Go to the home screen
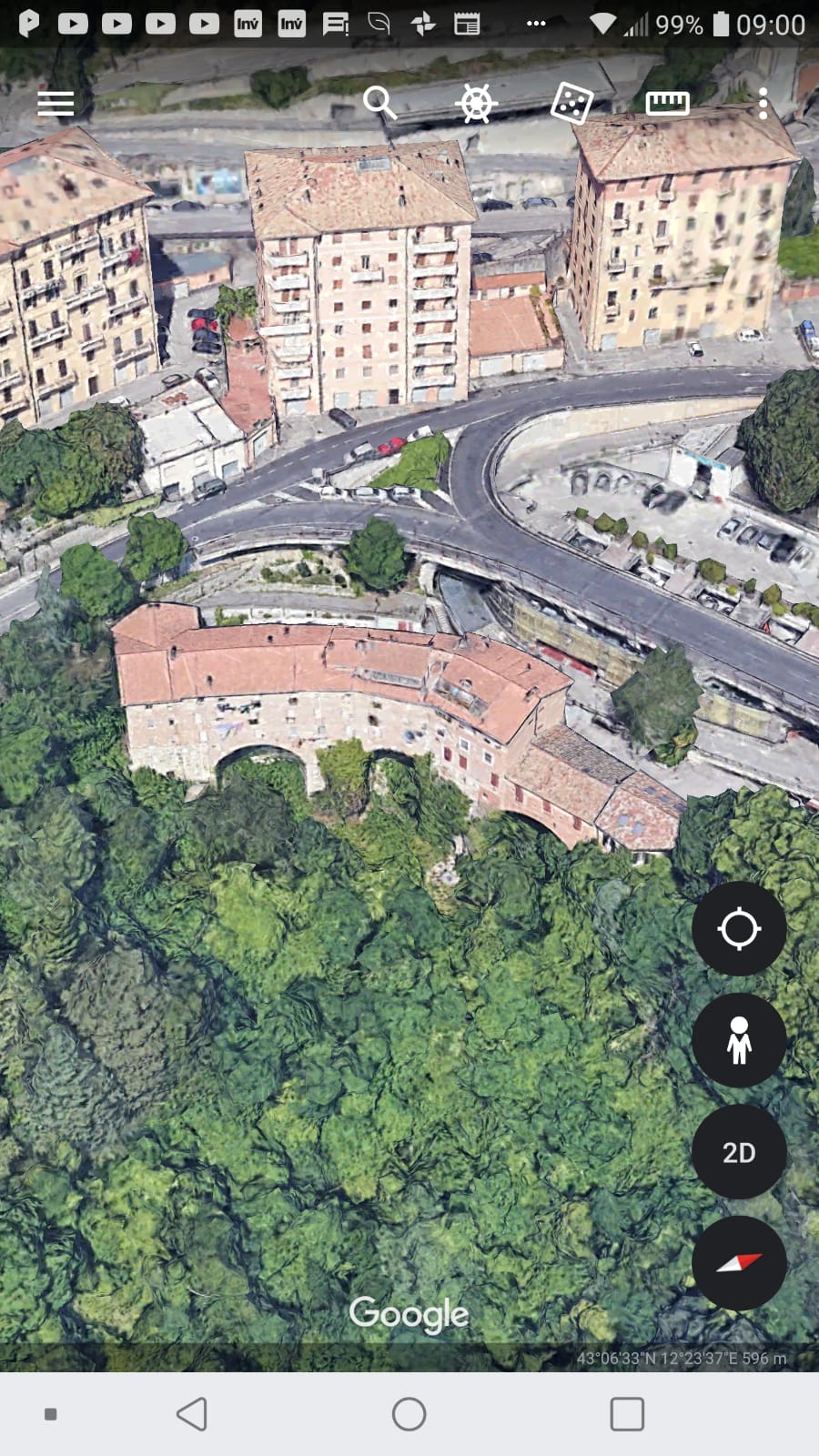The height and width of the screenshot is (1456, 819). [409, 1414]
